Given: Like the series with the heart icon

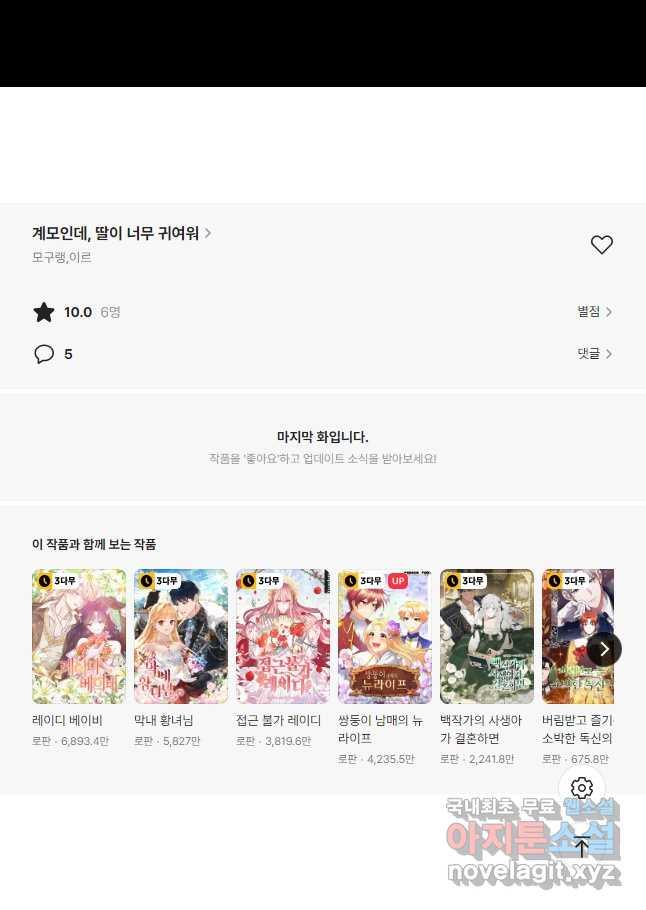Looking at the screenshot, I should coord(601,245).
